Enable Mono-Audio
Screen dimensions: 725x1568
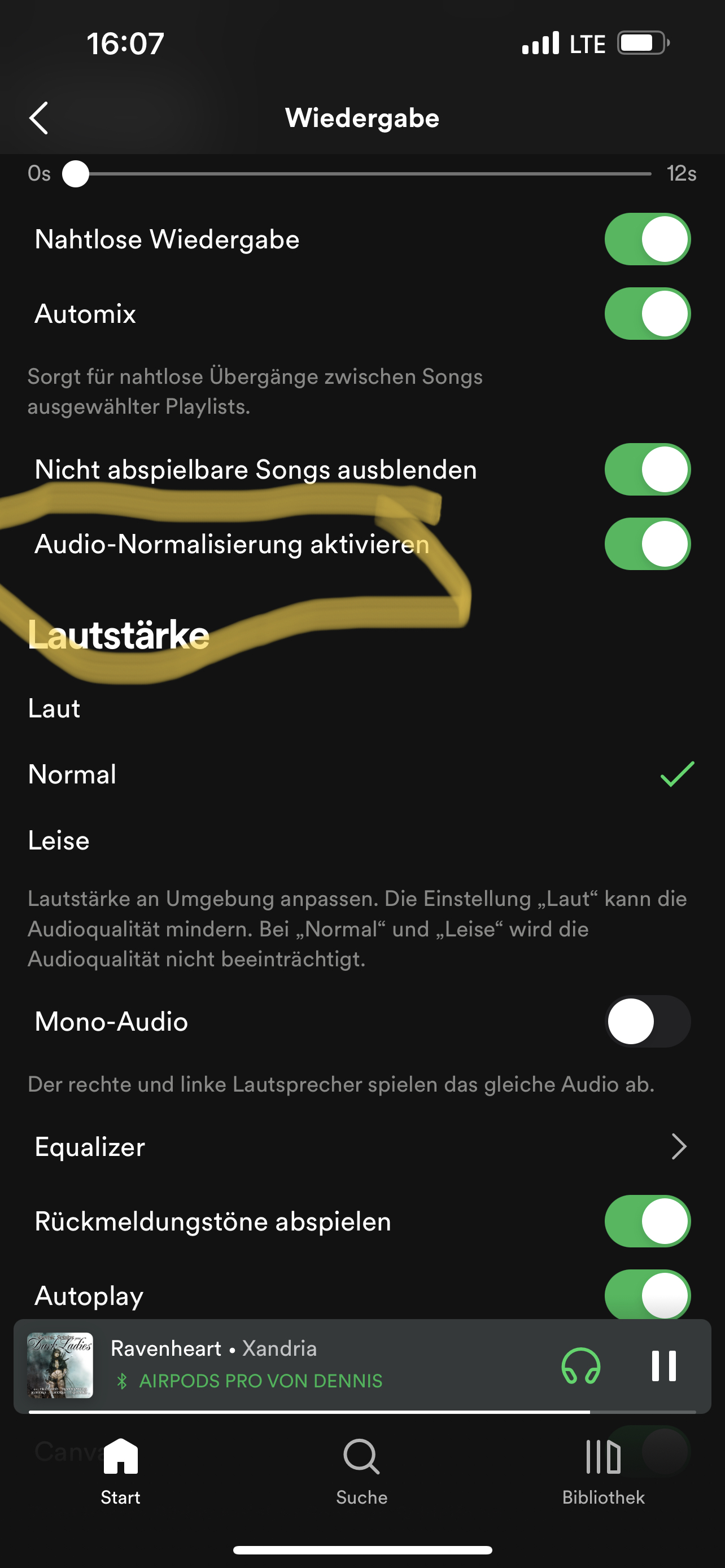click(x=647, y=1022)
